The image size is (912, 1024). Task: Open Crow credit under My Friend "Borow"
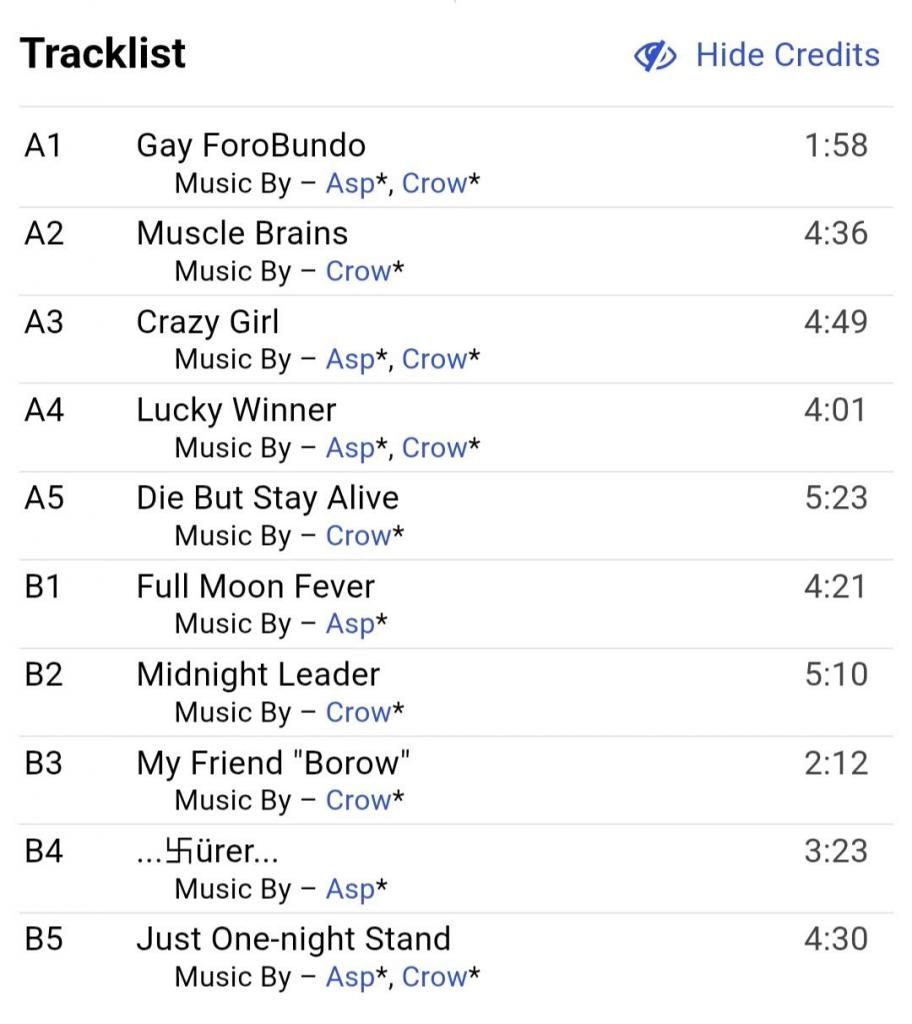[x=358, y=800]
